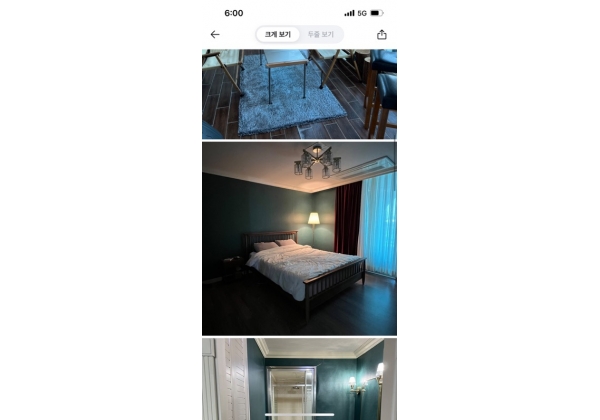
Task: Share this photo gallery
Action: (x=382, y=34)
